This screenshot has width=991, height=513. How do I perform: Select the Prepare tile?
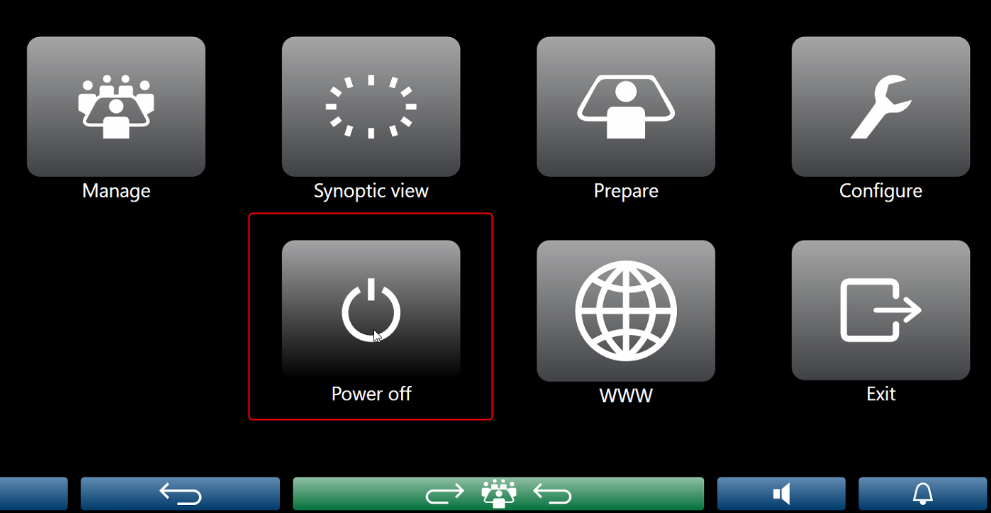point(626,107)
